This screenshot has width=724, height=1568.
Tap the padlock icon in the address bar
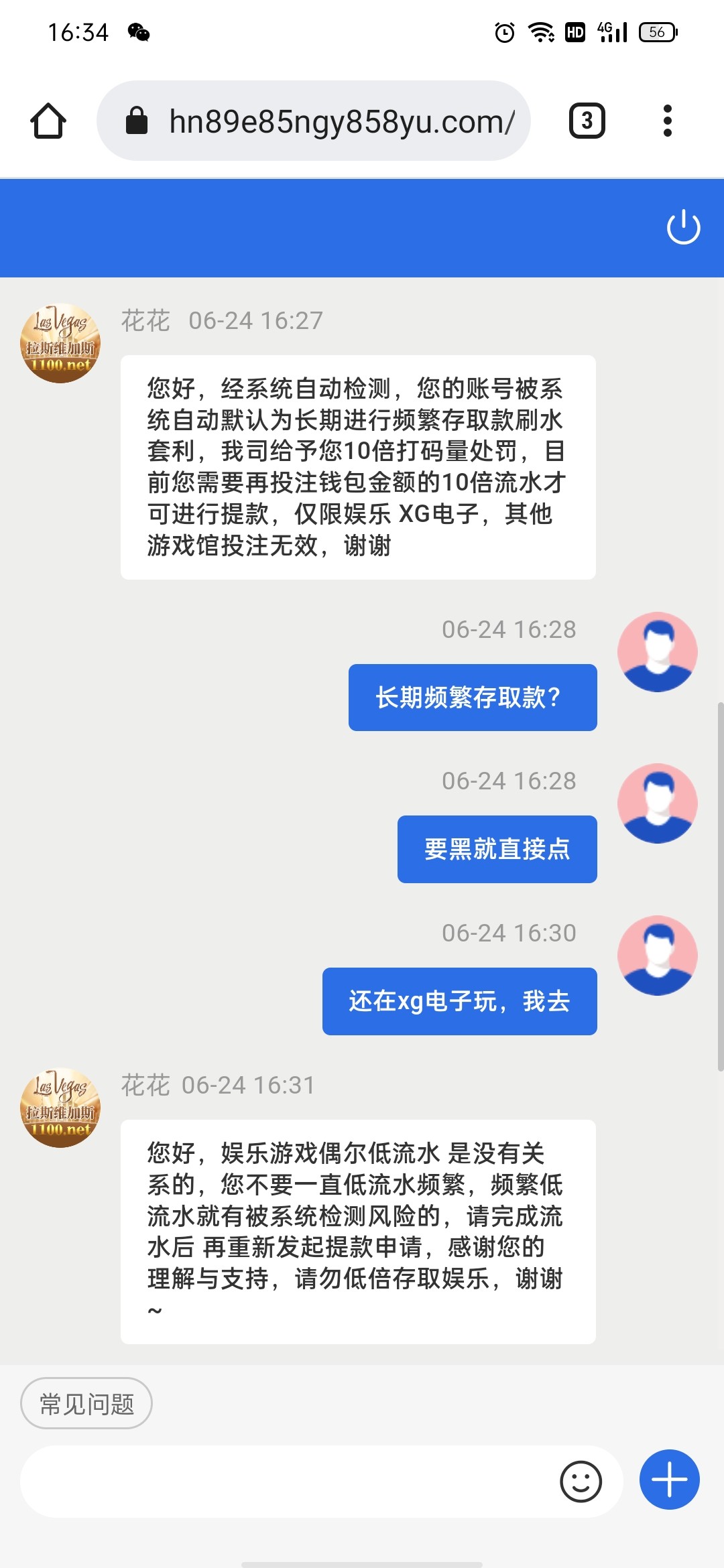click(137, 121)
